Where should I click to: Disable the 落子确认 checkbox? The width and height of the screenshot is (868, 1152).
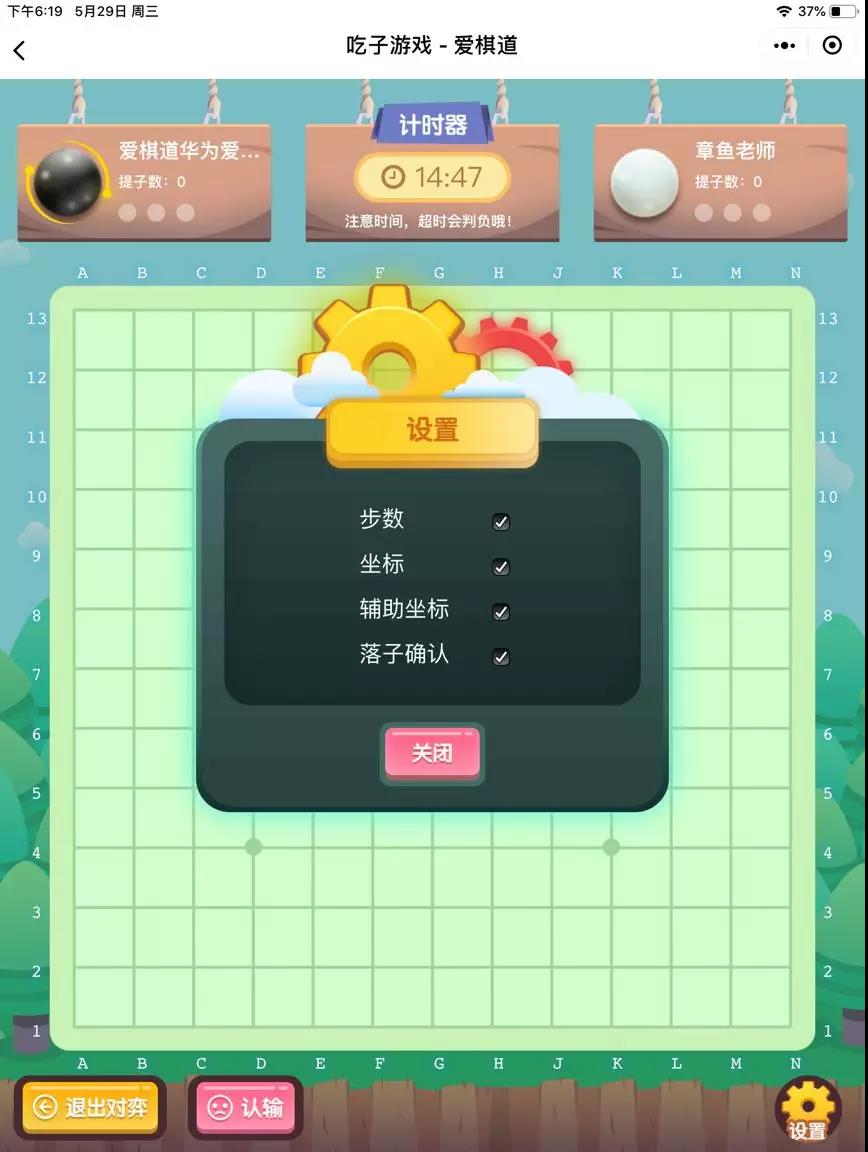click(x=501, y=657)
